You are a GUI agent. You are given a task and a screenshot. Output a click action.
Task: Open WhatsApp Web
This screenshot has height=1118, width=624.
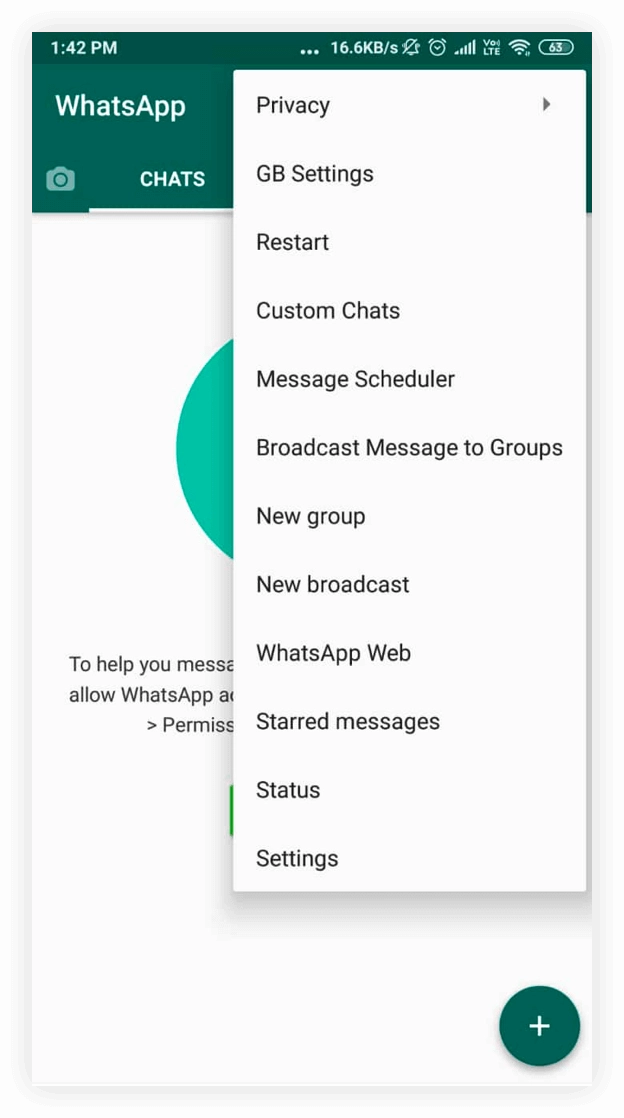[408, 653]
